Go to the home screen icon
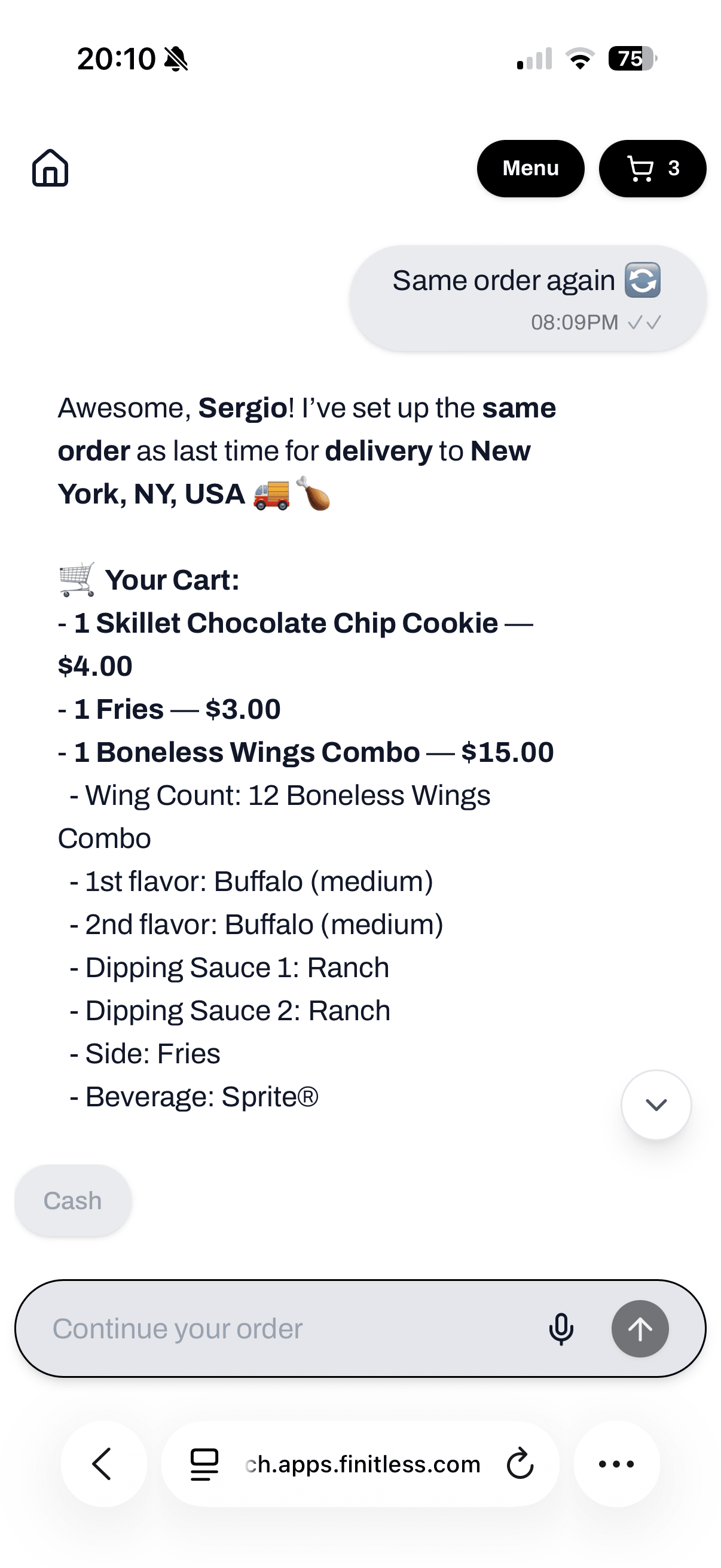The height and width of the screenshot is (1568, 721). click(50, 168)
